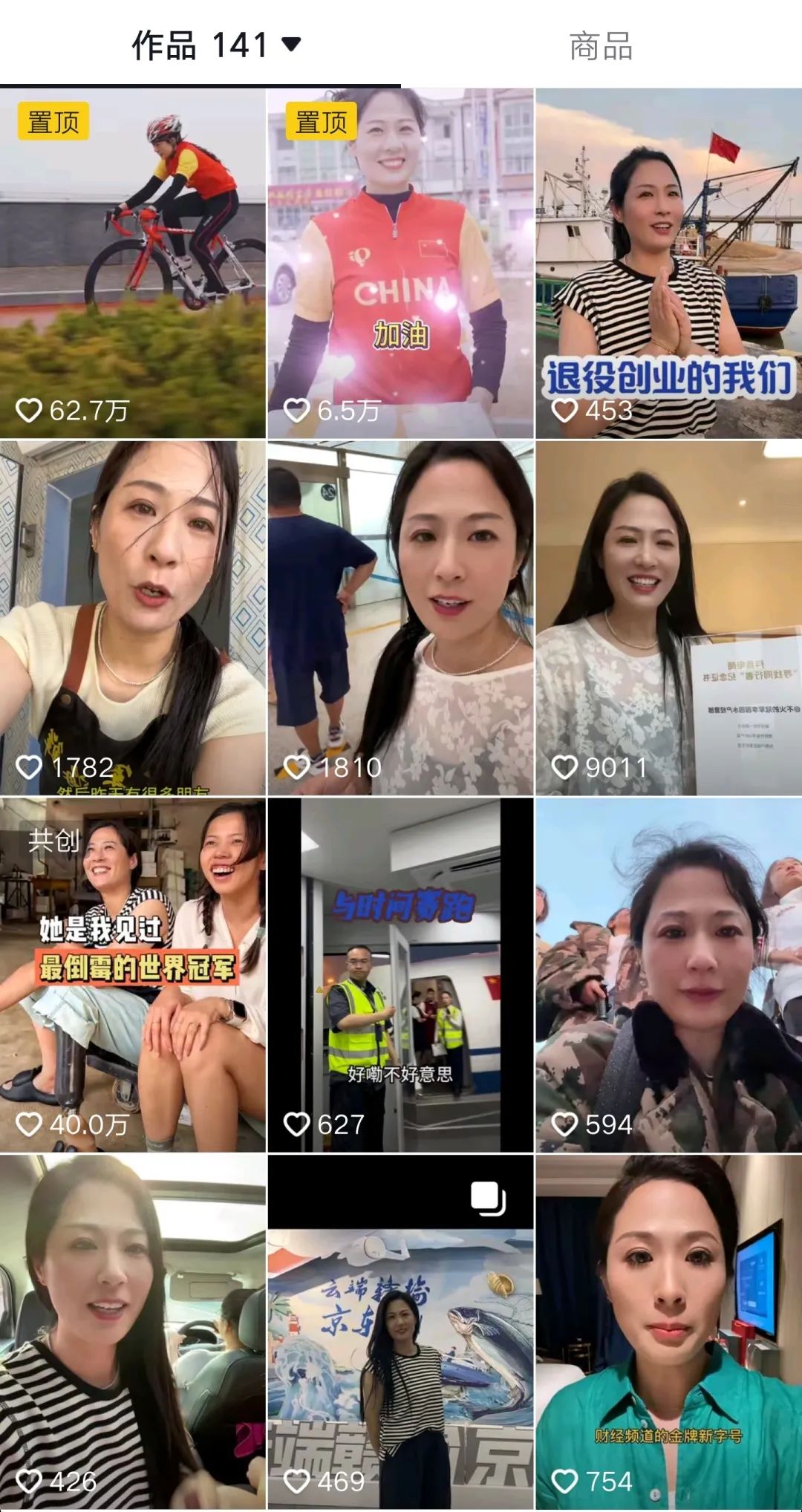This screenshot has height=1512, width=802.
Task: Play the 退役创业的我们 video
Action: pos(668,263)
